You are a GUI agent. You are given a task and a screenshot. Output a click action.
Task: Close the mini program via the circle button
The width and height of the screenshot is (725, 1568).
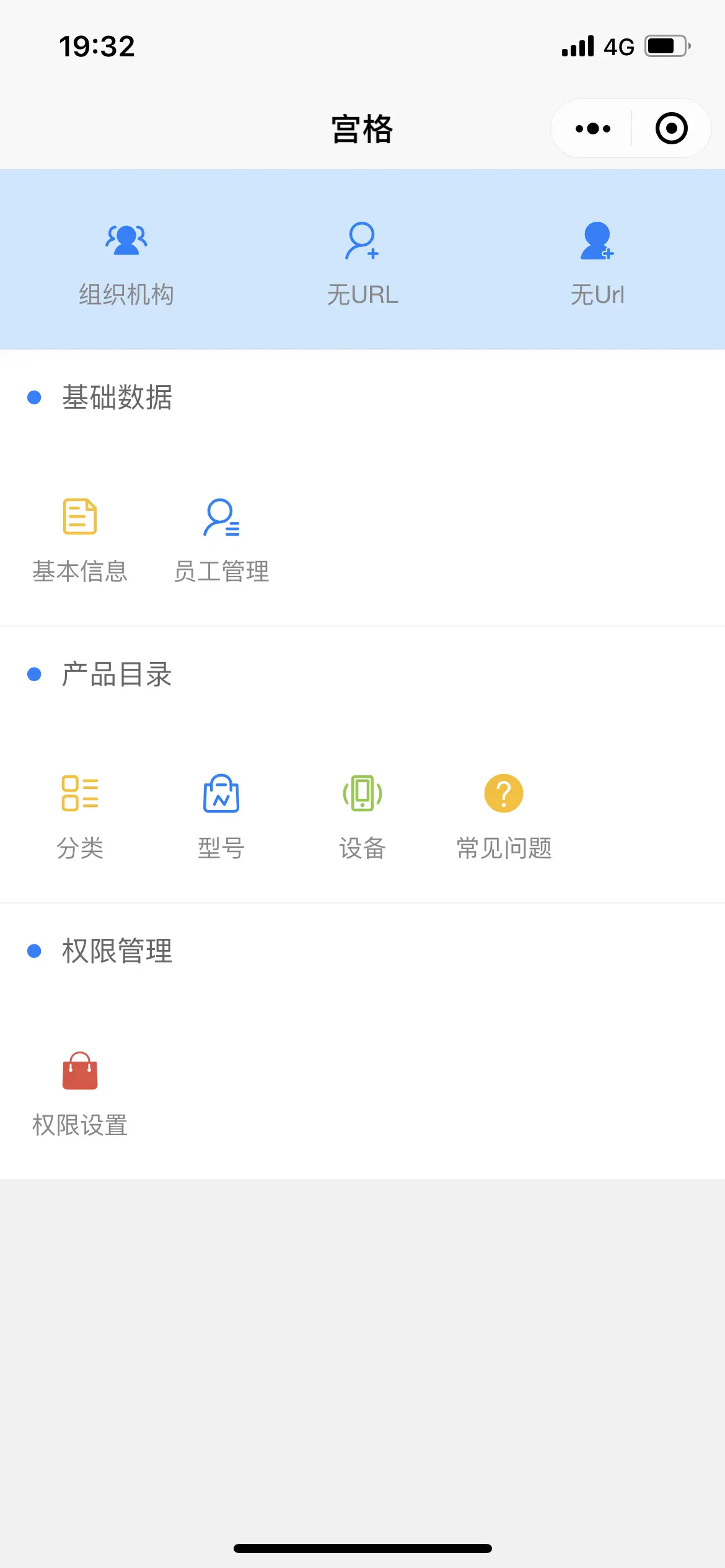(671, 129)
